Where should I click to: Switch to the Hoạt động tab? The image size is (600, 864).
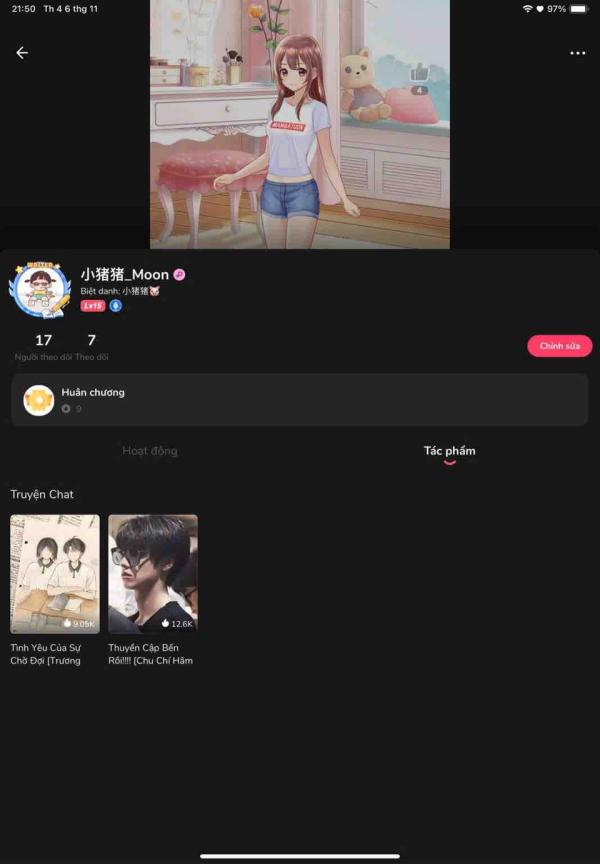pos(150,451)
